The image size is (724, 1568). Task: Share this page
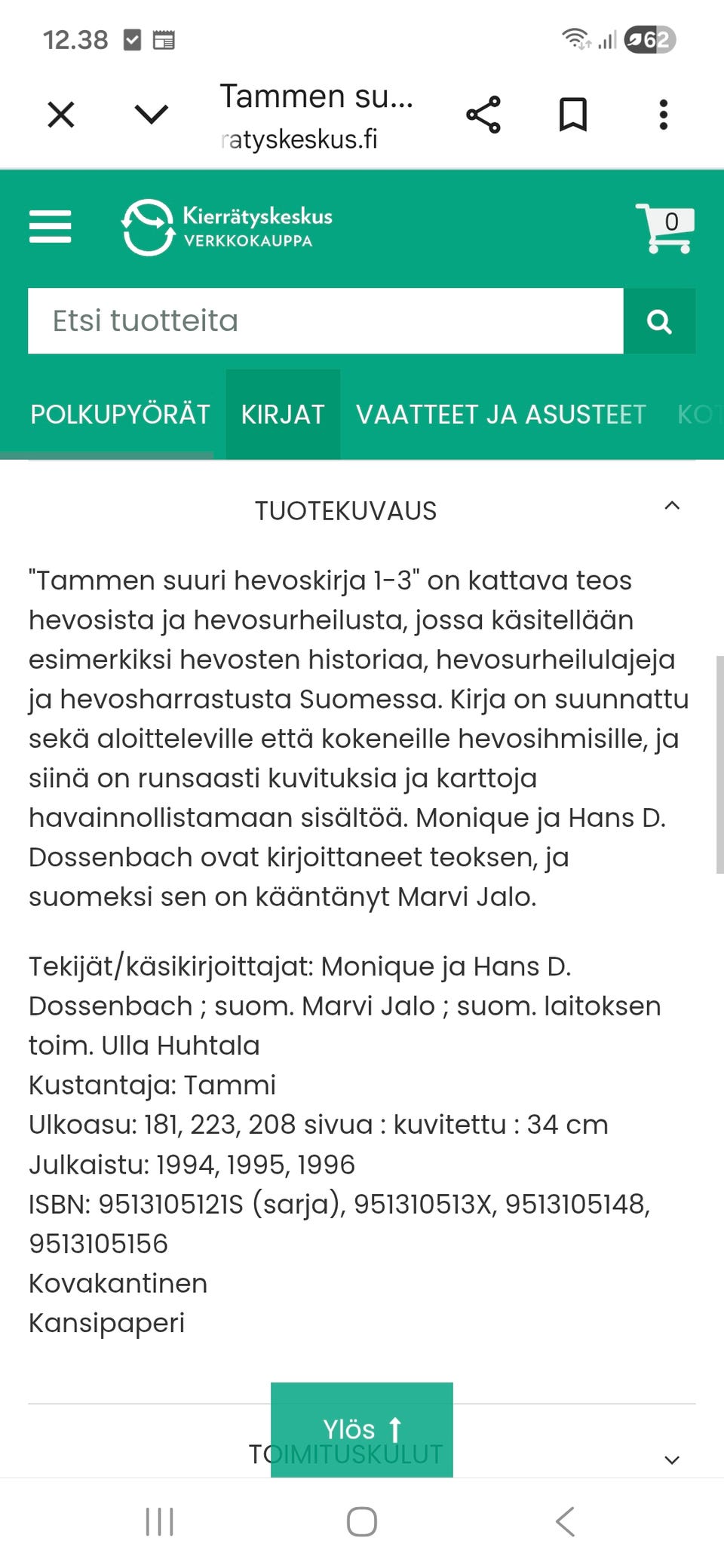(x=483, y=113)
